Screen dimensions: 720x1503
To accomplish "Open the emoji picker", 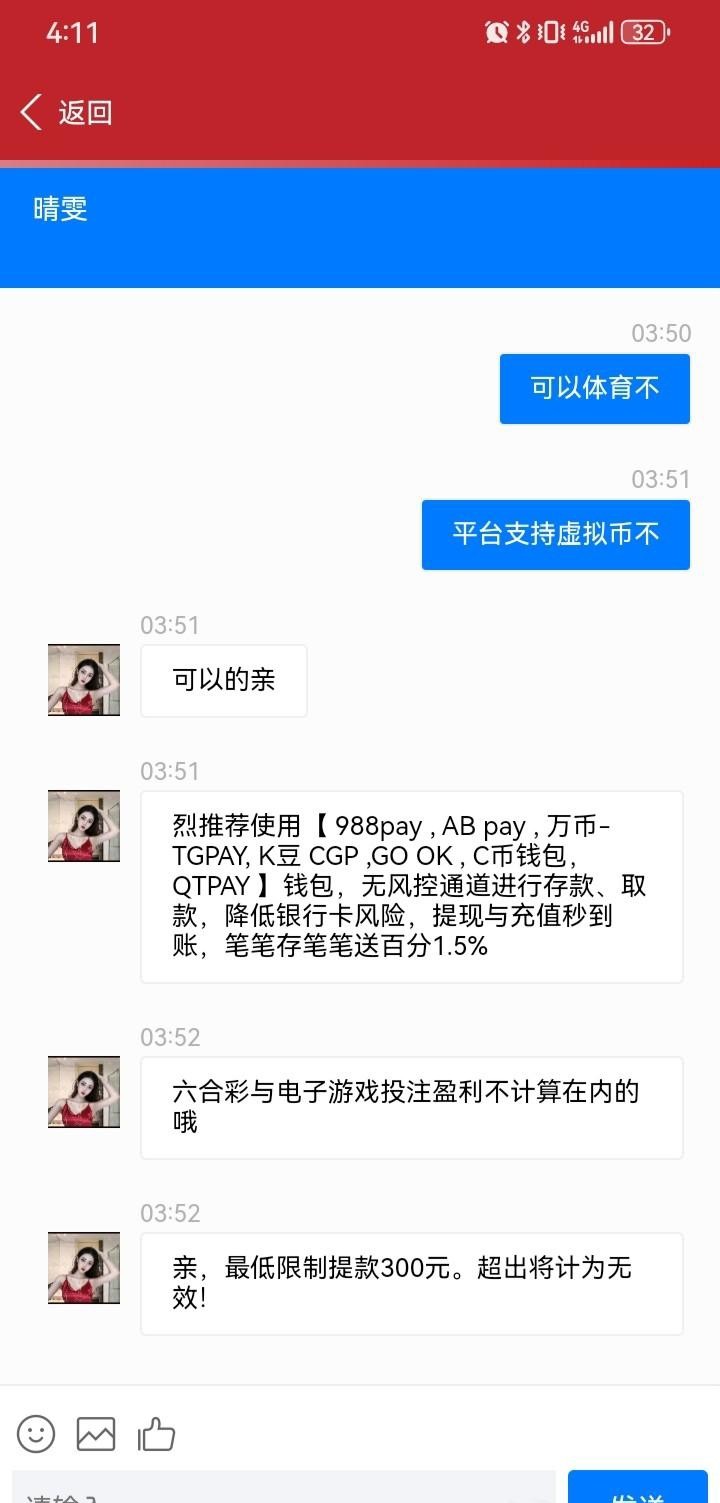I will click(36, 1434).
